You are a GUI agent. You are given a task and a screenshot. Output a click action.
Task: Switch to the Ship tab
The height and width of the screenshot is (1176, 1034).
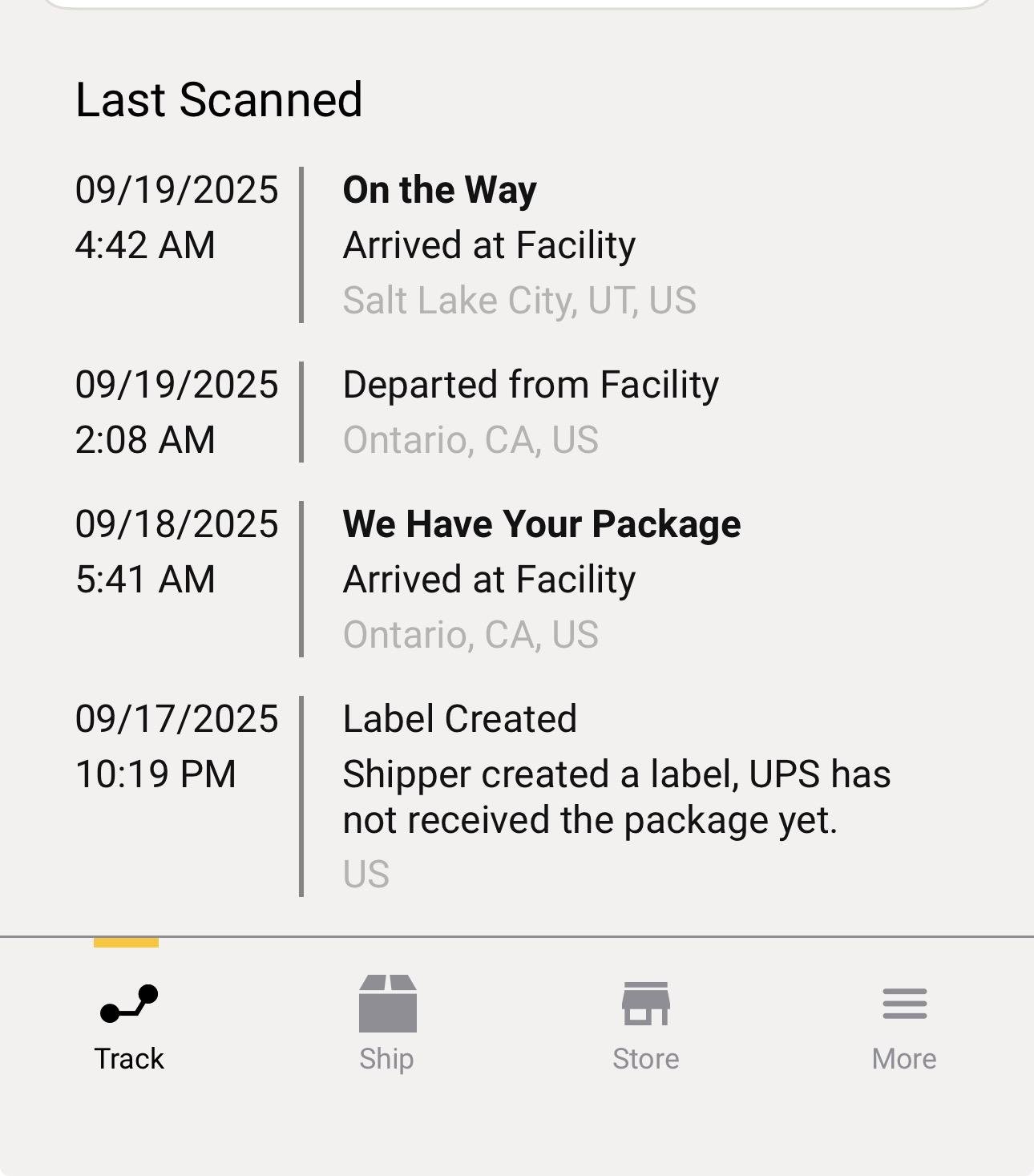[x=387, y=1024]
